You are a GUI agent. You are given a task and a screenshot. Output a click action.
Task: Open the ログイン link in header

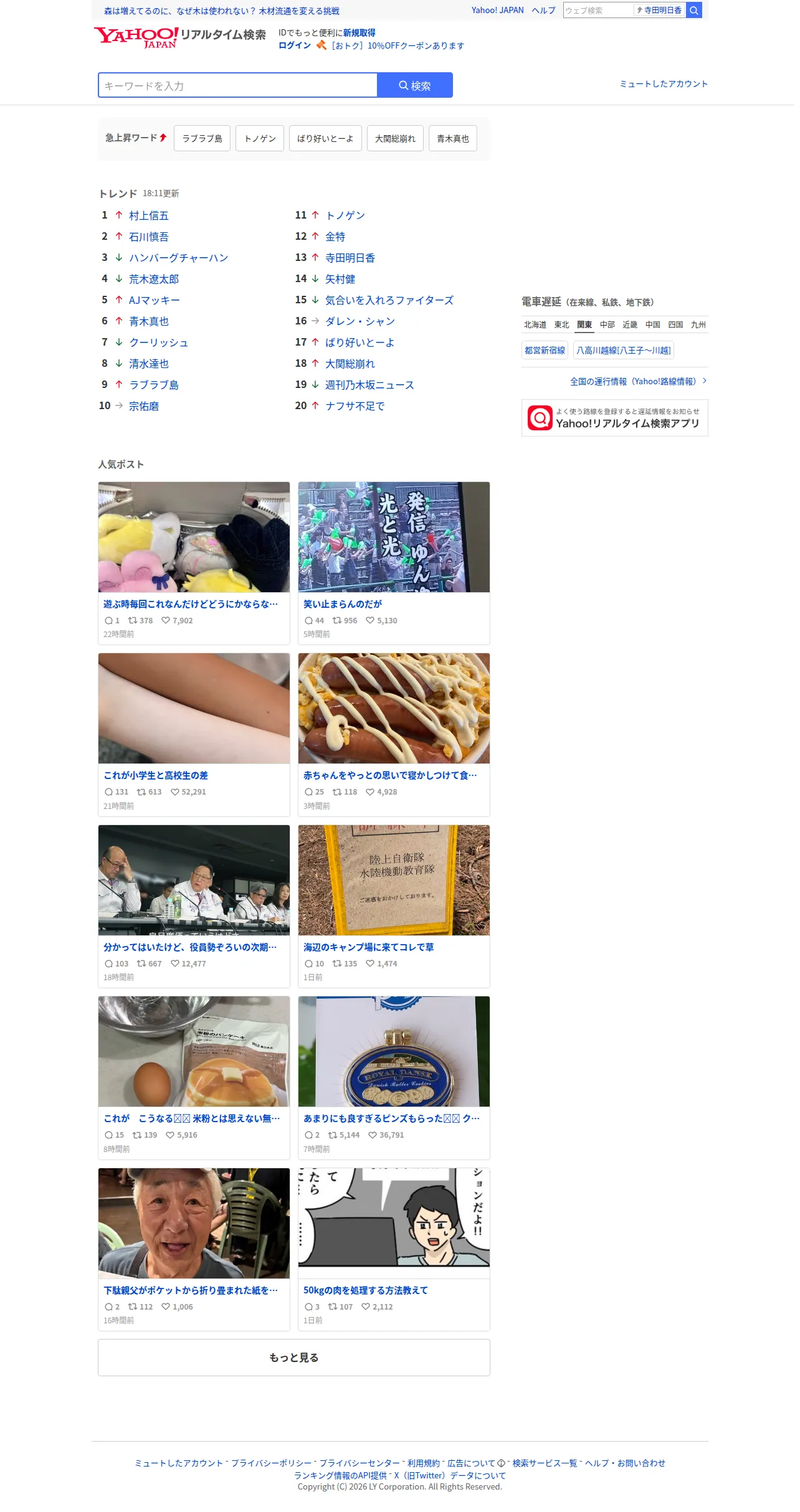295,45
